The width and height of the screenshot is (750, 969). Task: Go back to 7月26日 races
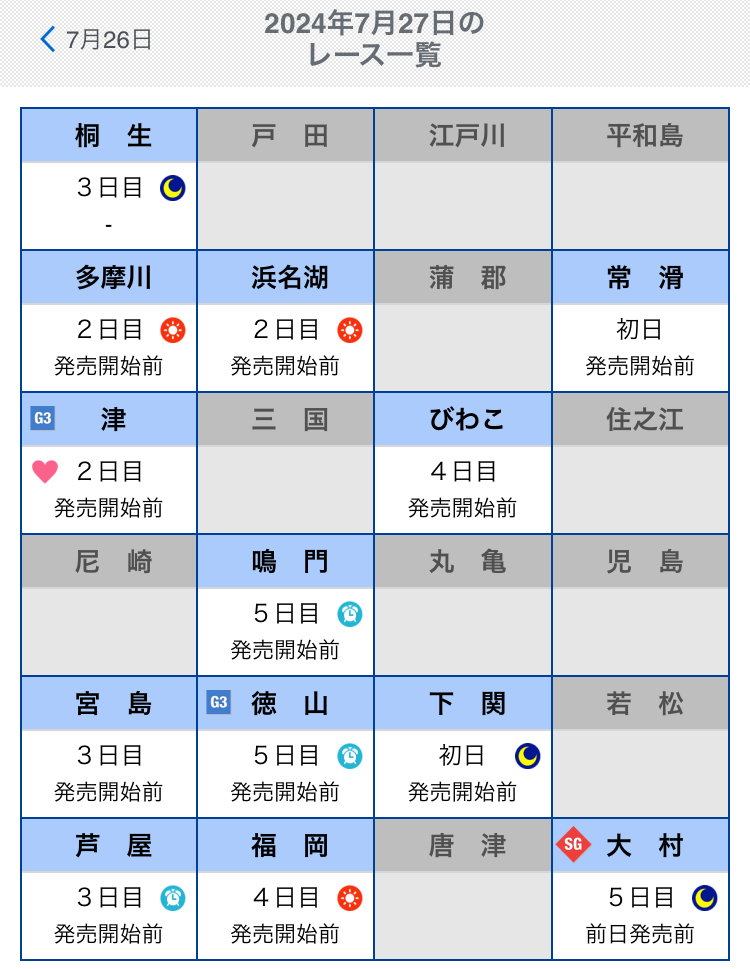click(96, 40)
